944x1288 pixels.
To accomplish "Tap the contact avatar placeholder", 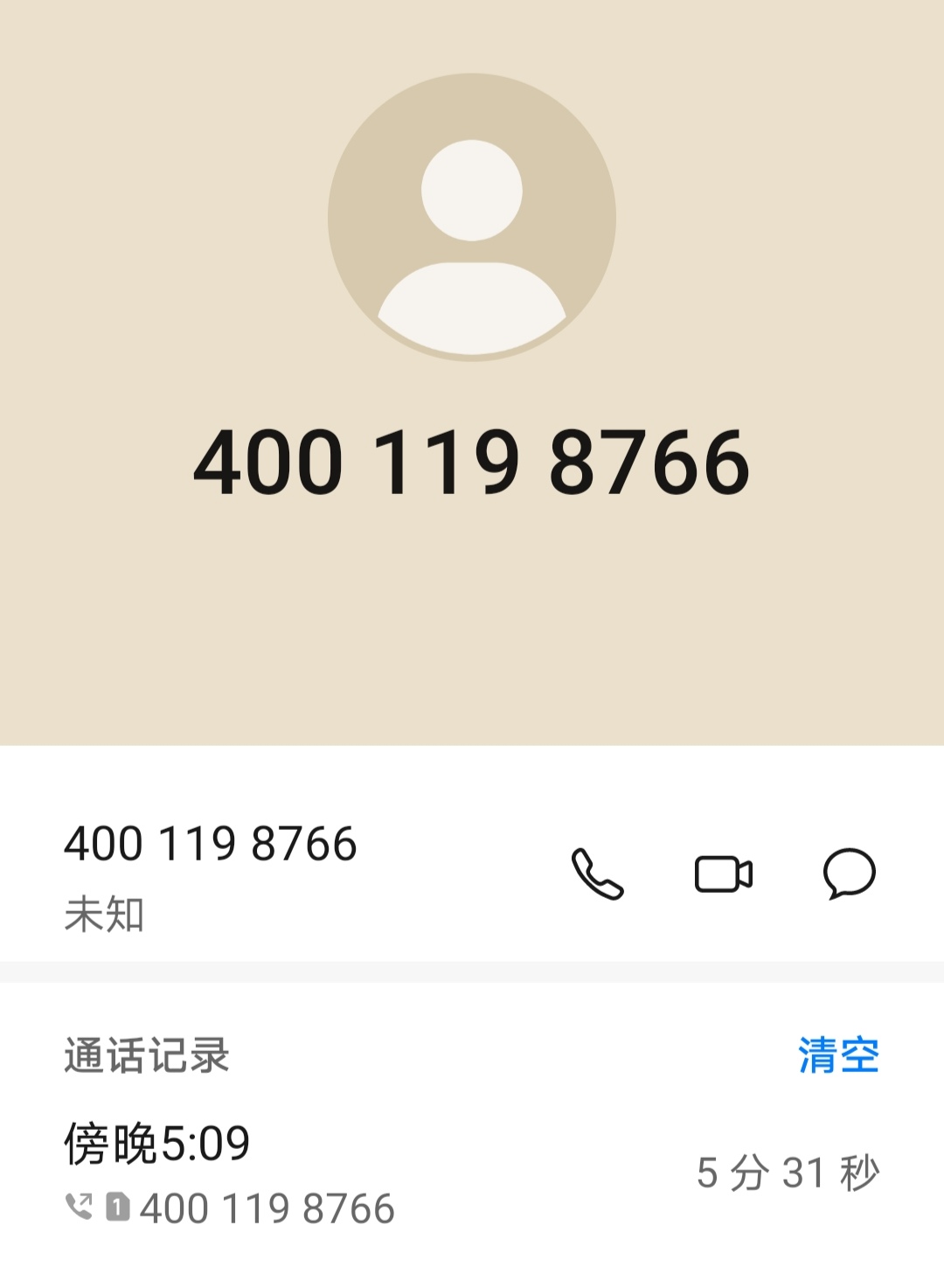I will (x=472, y=217).
